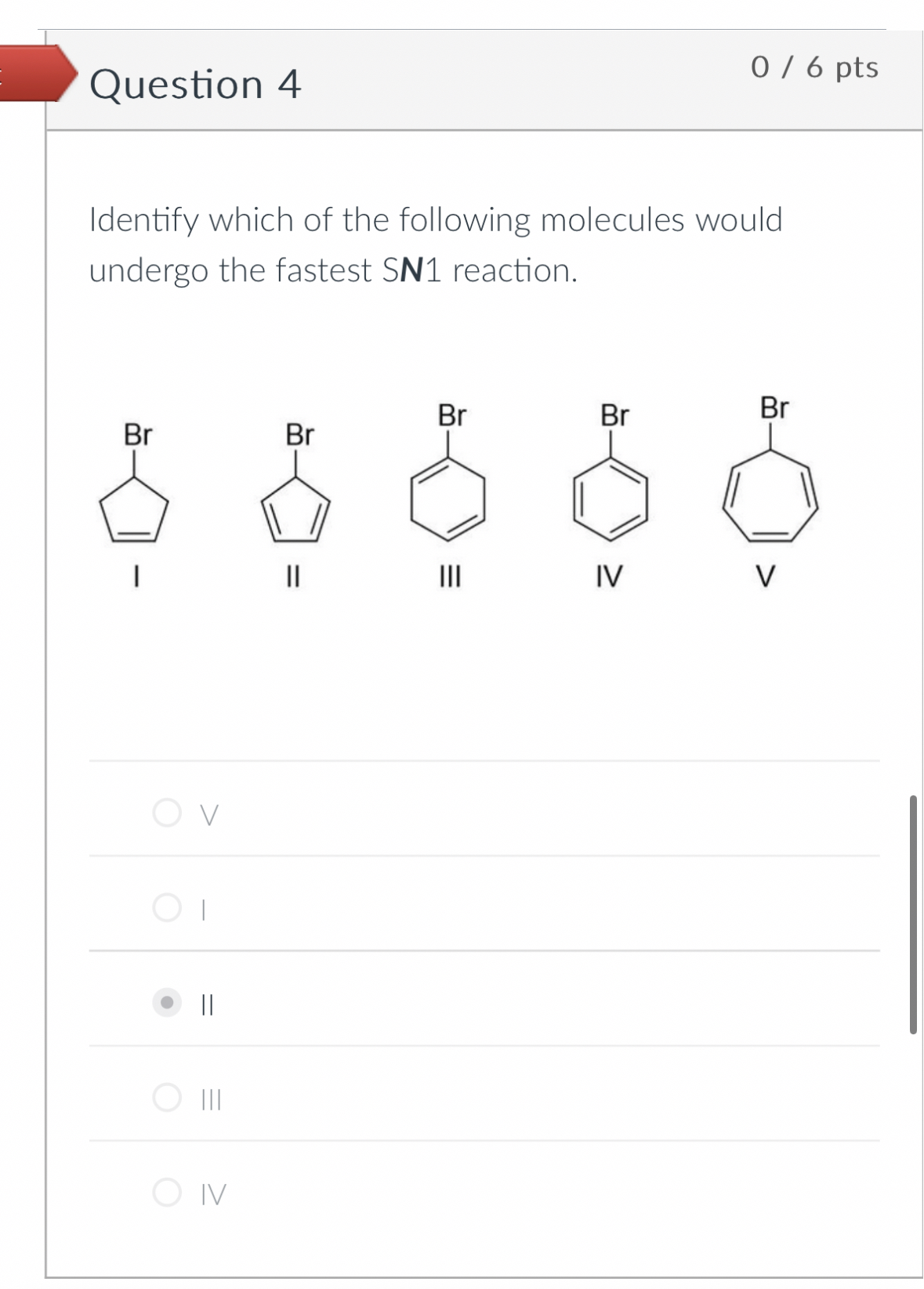924x1289 pixels.
Task: Click molecule structure IV diagram
Action: coord(613,498)
